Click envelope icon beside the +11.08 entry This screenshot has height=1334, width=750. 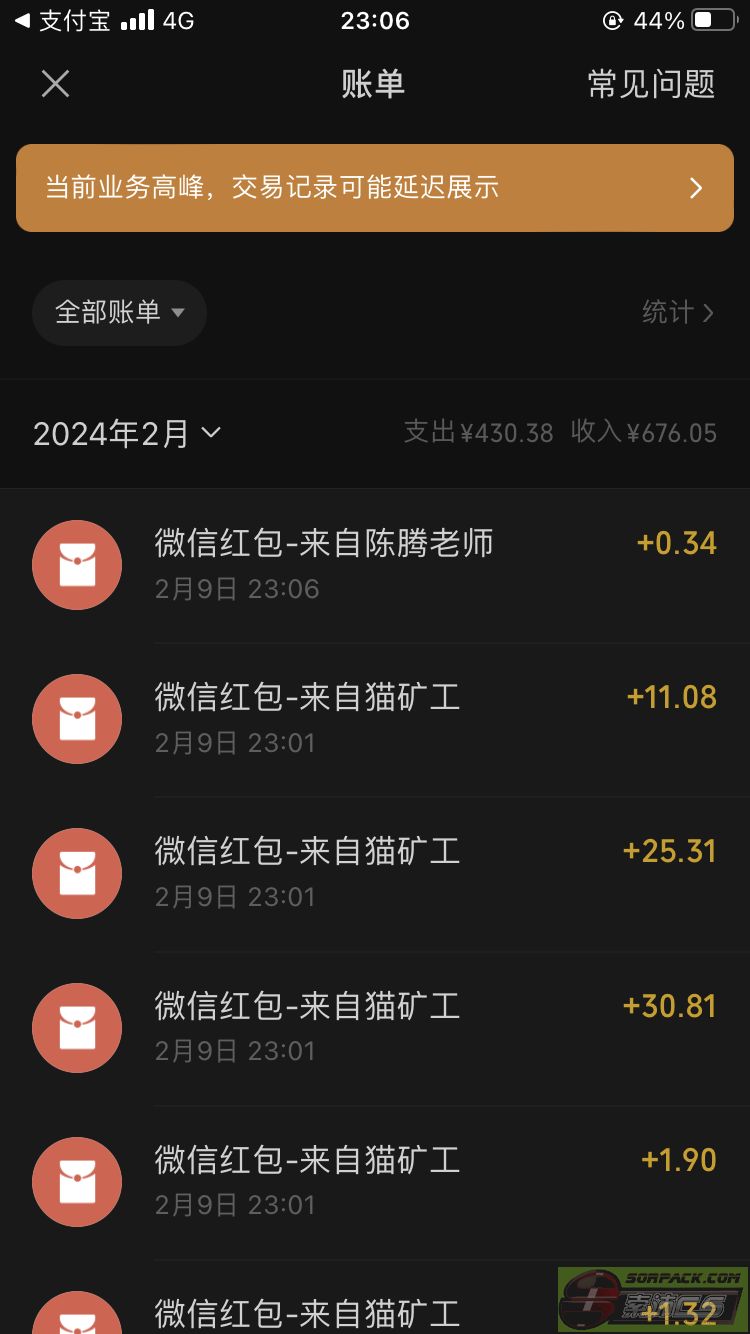click(77, 719)
